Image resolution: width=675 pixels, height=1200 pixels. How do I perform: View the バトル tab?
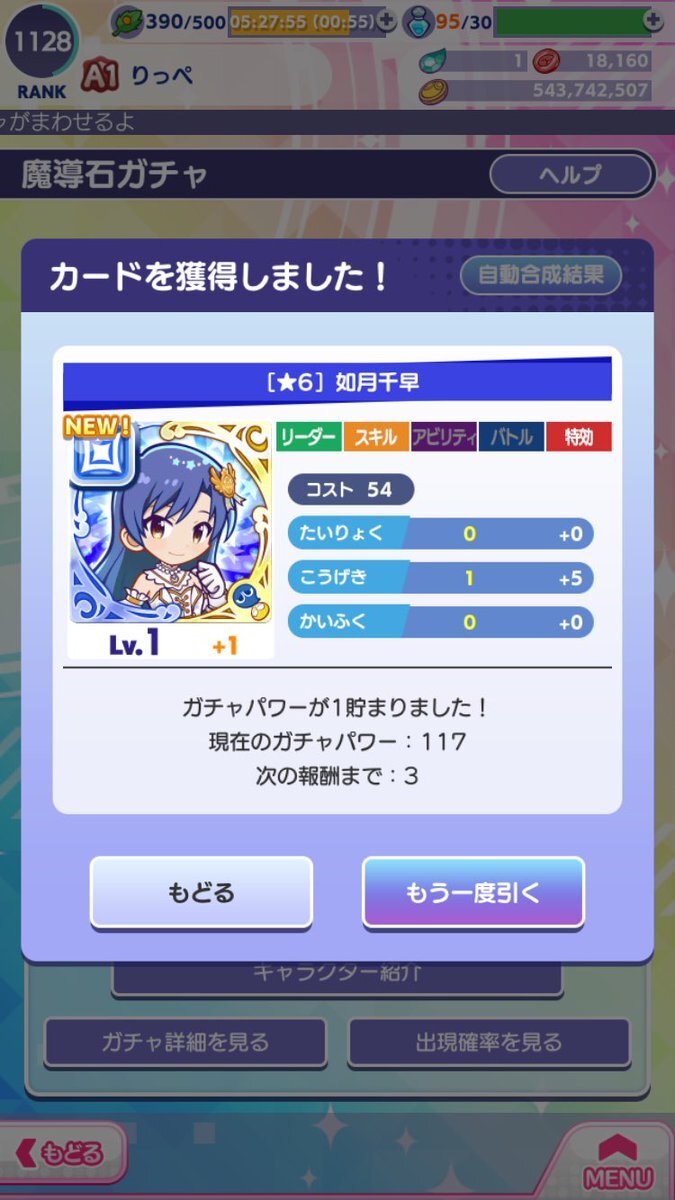point(511,436)
